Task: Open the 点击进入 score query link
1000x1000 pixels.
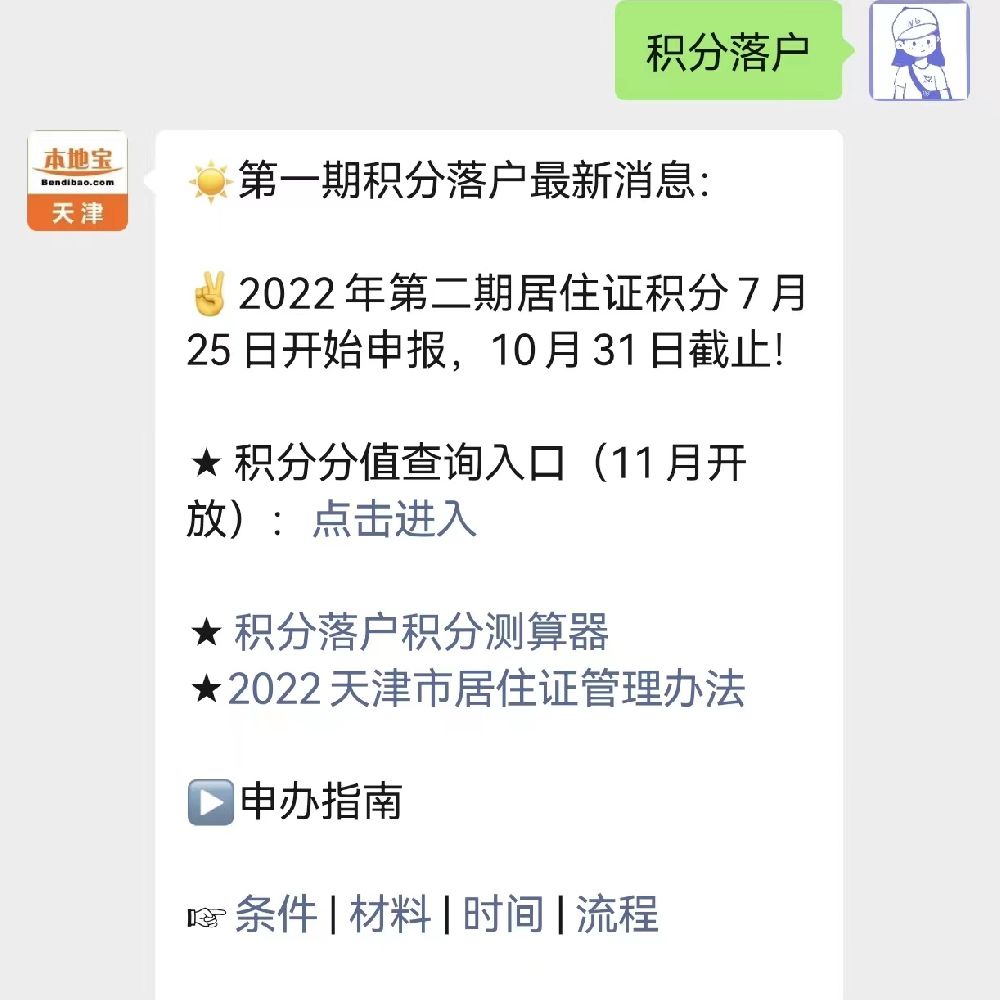Action: click(x=394, y=520)
